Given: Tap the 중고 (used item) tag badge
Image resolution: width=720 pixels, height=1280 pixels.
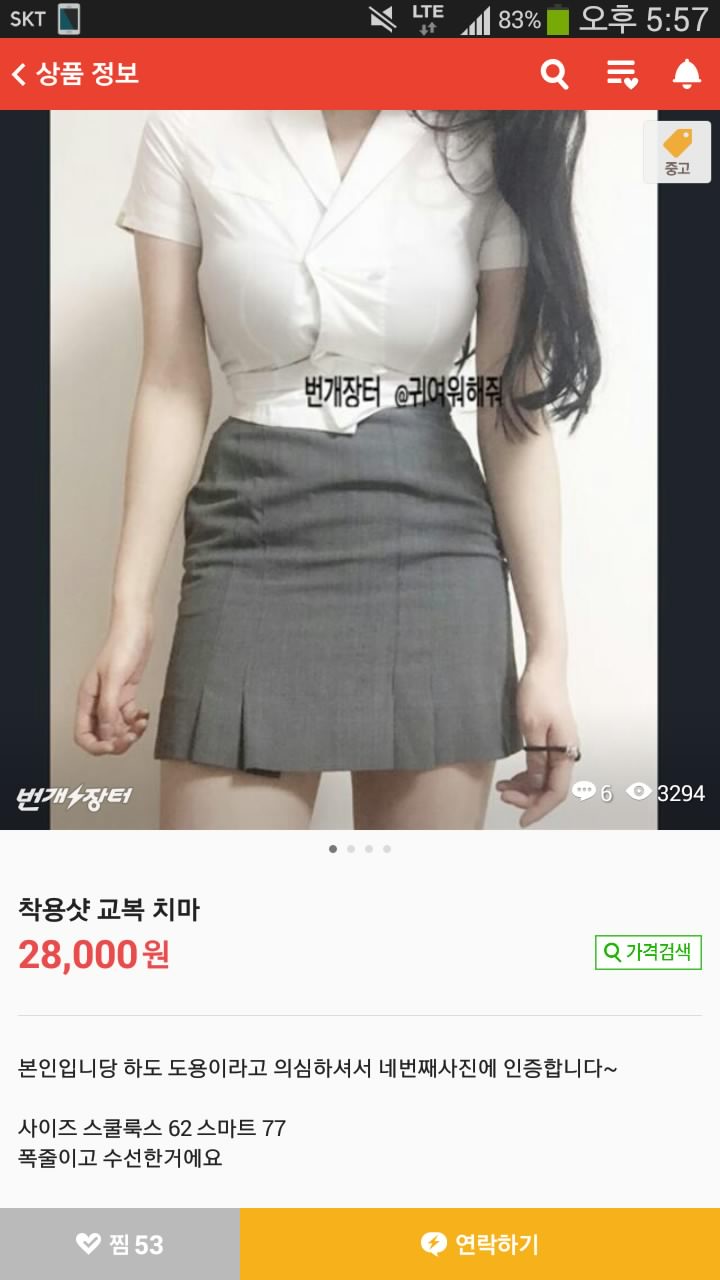Looking at the screenshot, I should coord(679,151).
